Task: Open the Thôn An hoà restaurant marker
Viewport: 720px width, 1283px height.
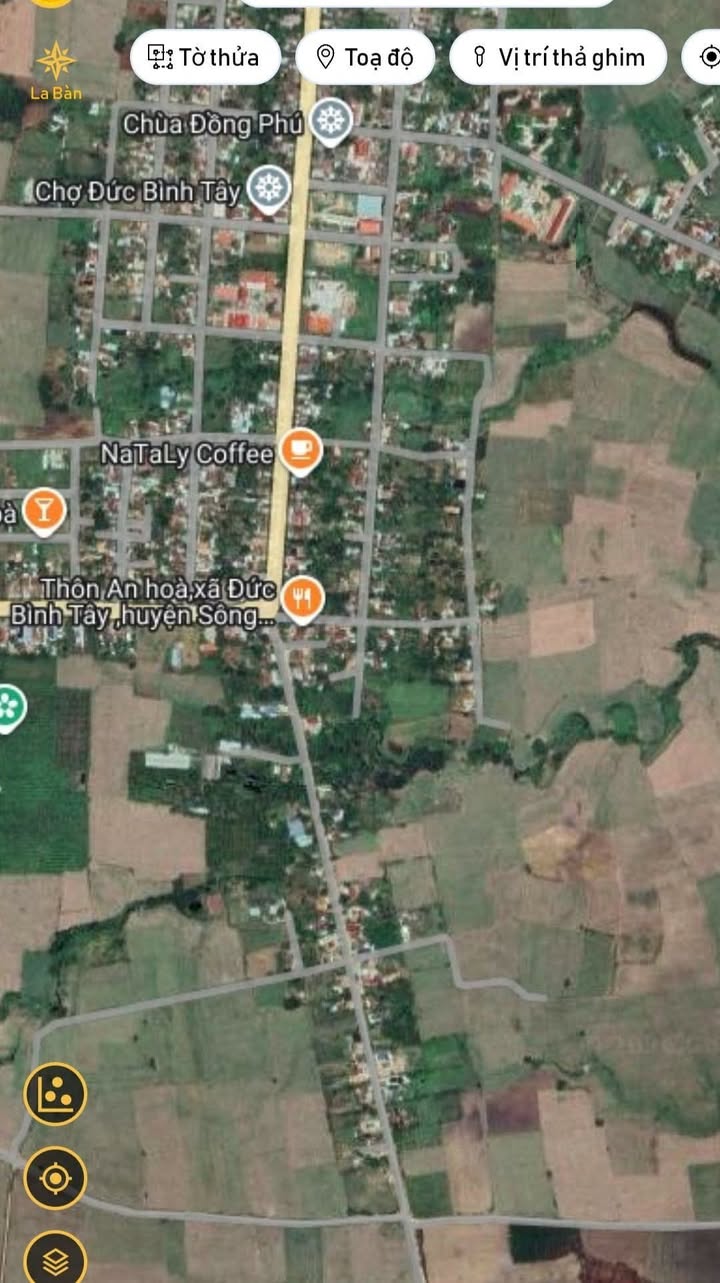Action: pyautogui.click(x=301, y=599)
